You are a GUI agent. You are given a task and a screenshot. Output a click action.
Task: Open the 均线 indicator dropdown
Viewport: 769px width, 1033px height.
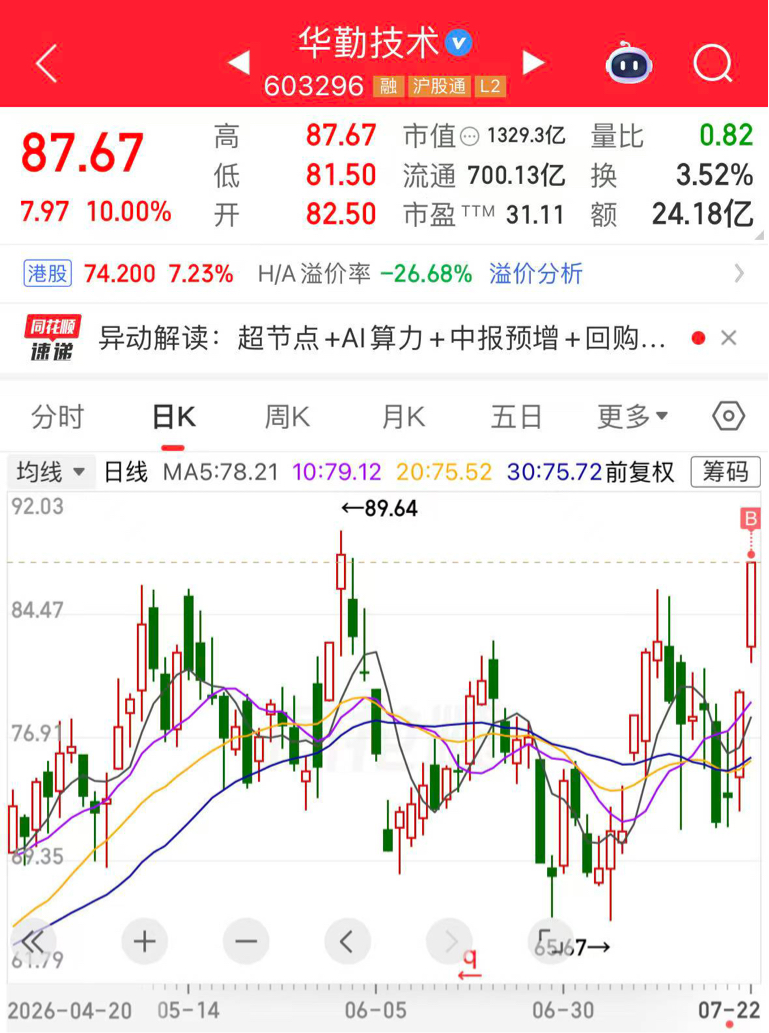click(x=50, y=472)
